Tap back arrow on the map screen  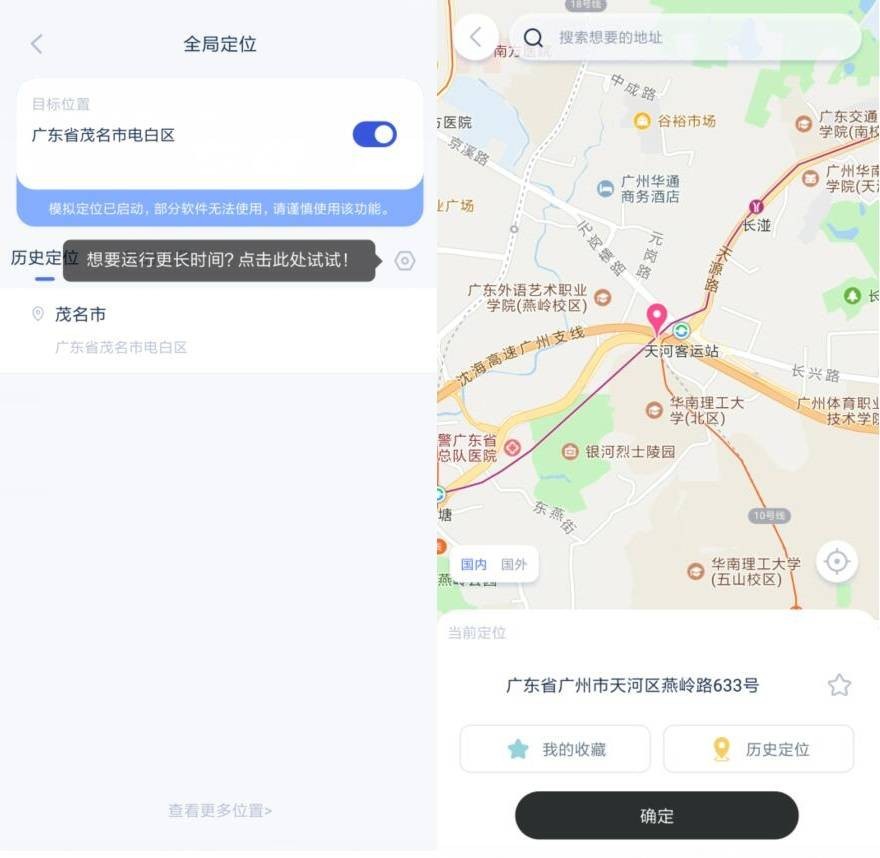click(x=476, y=38)
